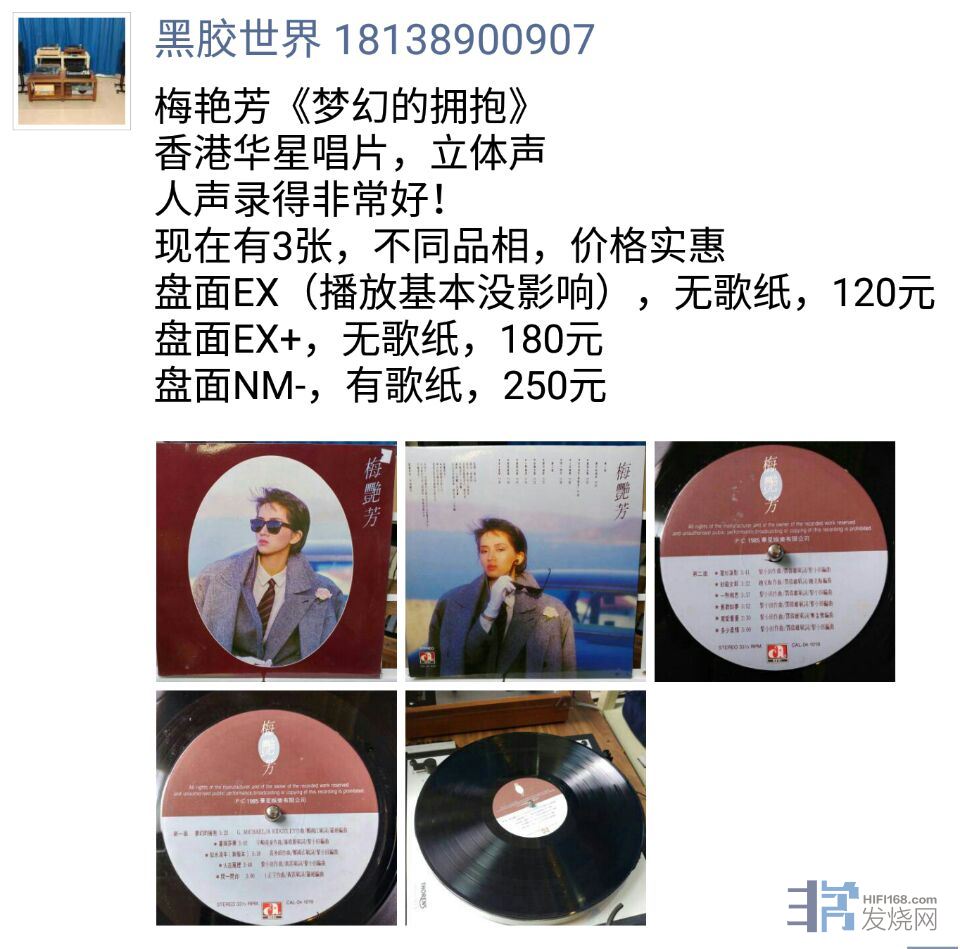View the side one record label photo
960x949 pixels.
[276, 807]
